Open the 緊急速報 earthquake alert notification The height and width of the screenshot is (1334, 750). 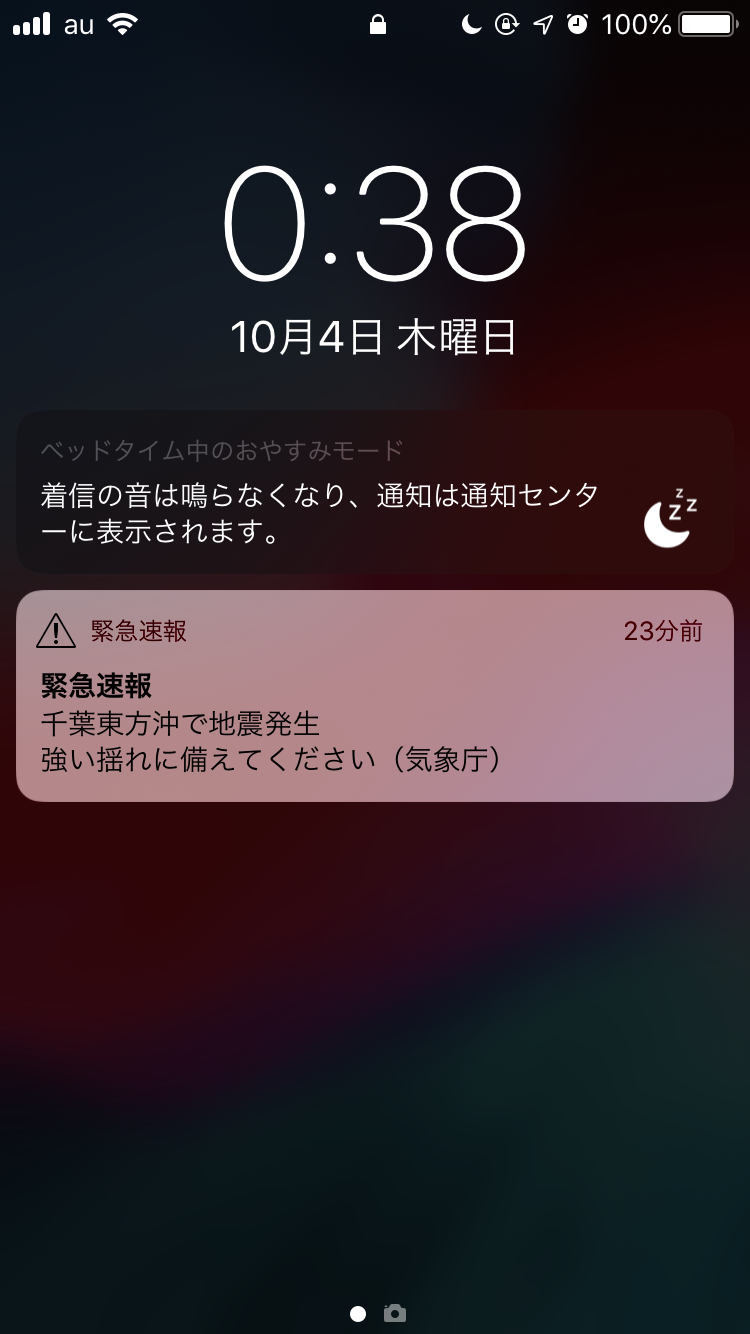point(375,696)
